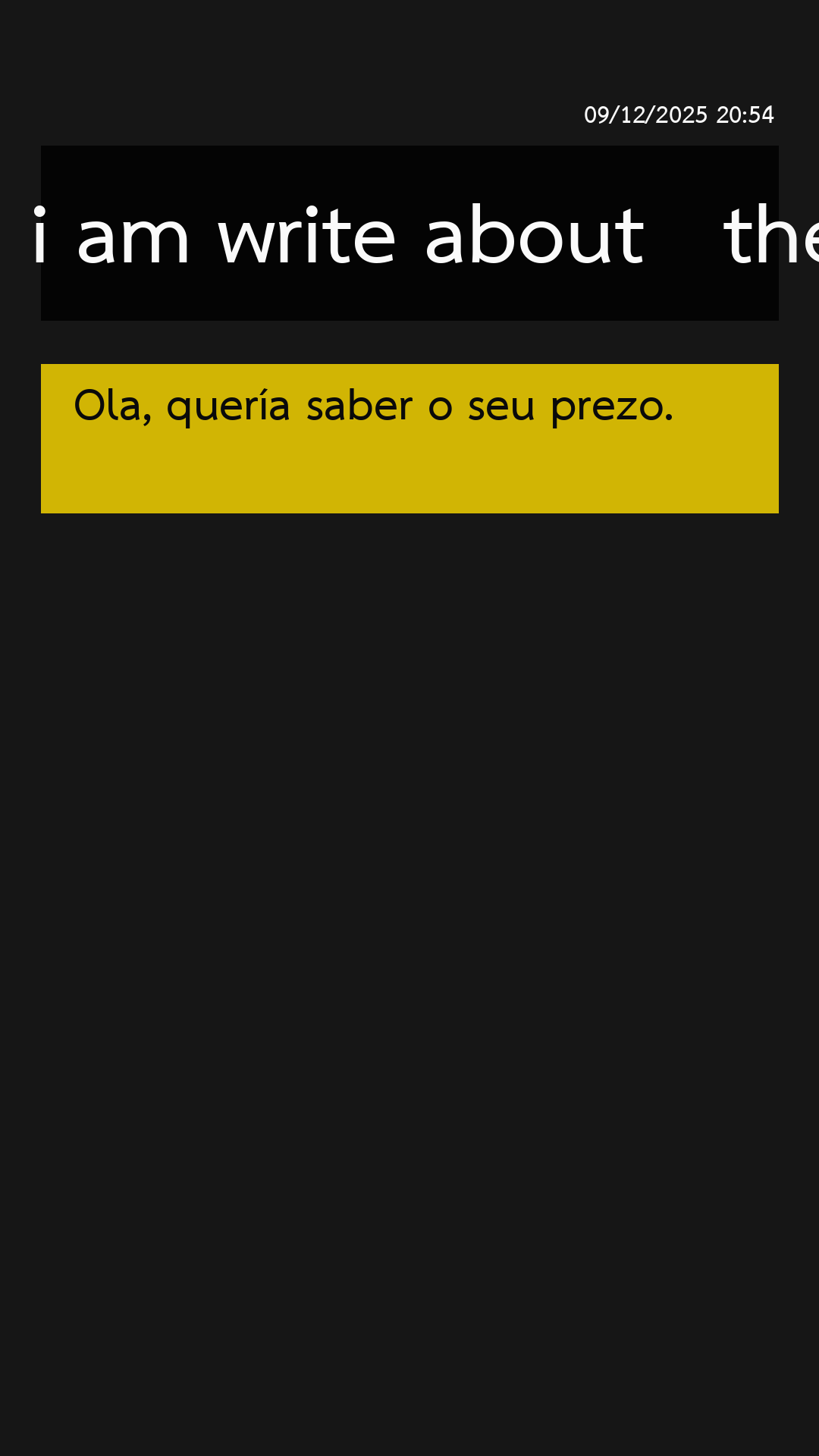Tap the text field reading "i am write about"
819x1456 pixels.
tap(409, 234)
